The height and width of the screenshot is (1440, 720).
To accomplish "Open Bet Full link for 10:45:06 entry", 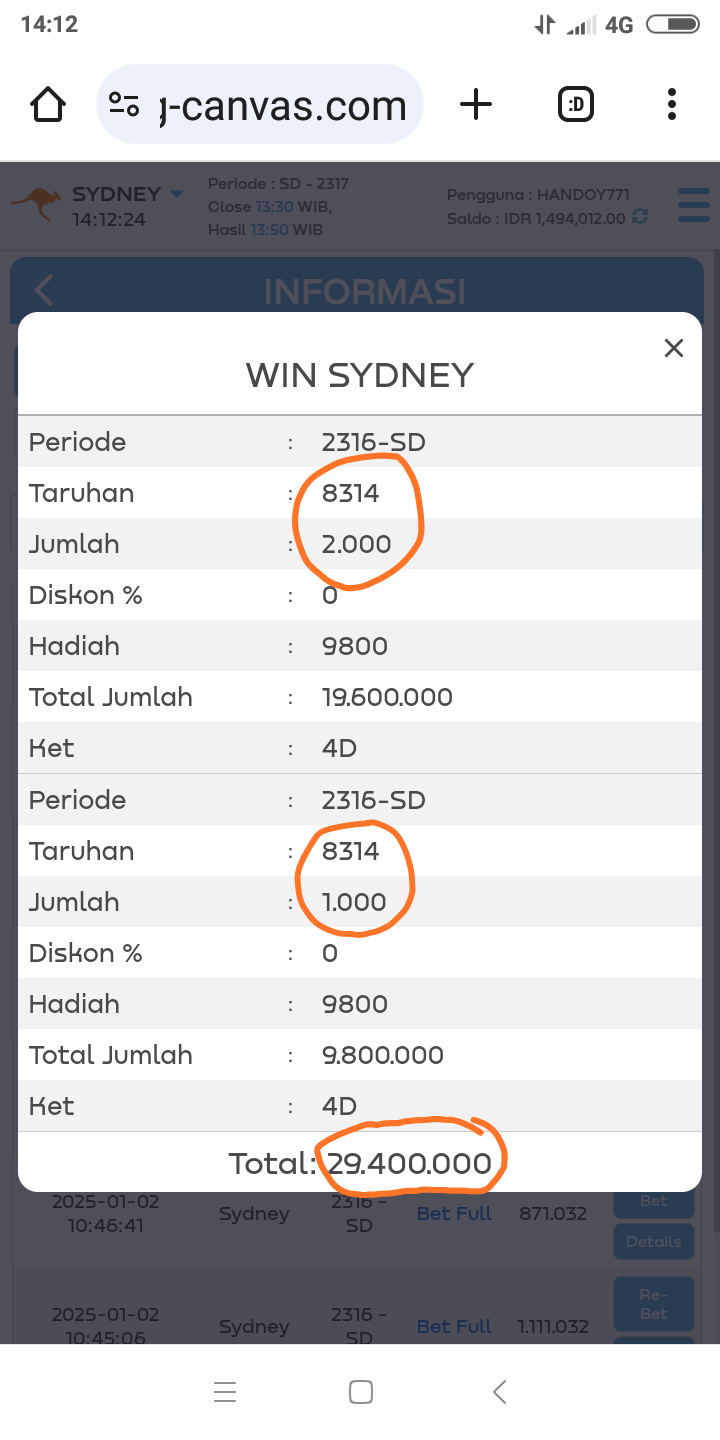I will point(454,1326).
